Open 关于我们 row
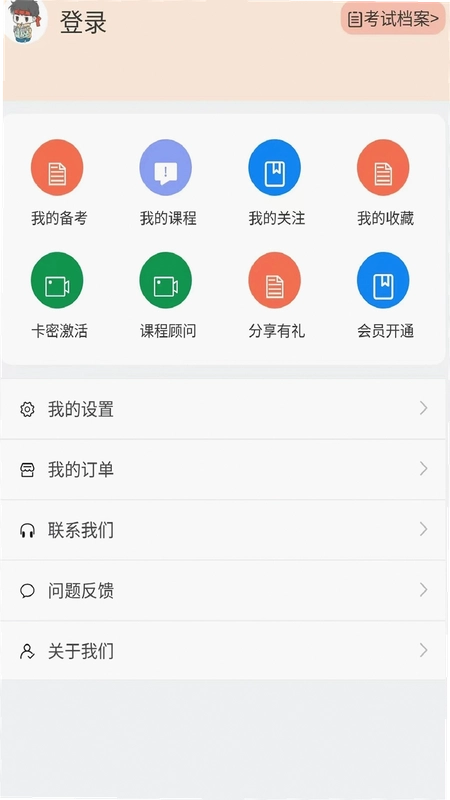This screenshot has height=800, width=450. (223, 651)
